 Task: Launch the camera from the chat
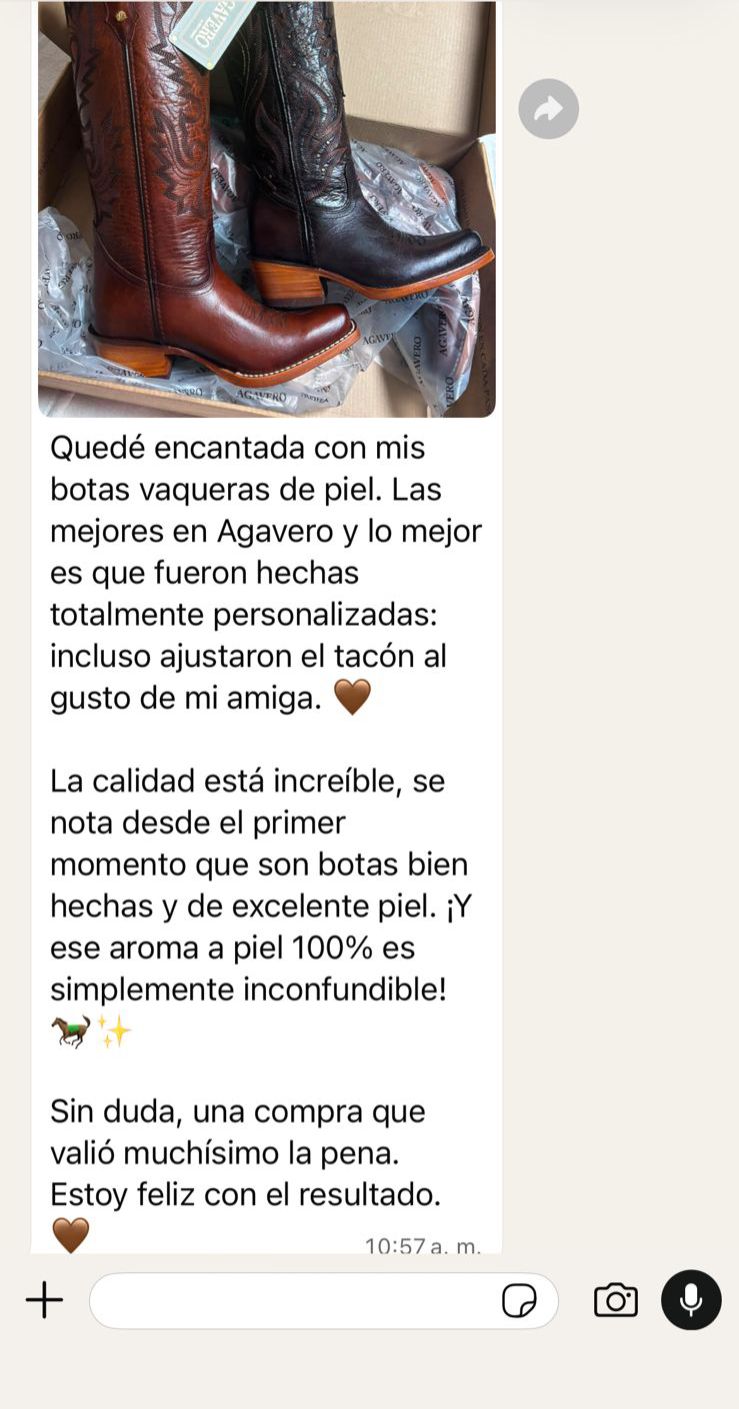click(x=616, y=1300)
